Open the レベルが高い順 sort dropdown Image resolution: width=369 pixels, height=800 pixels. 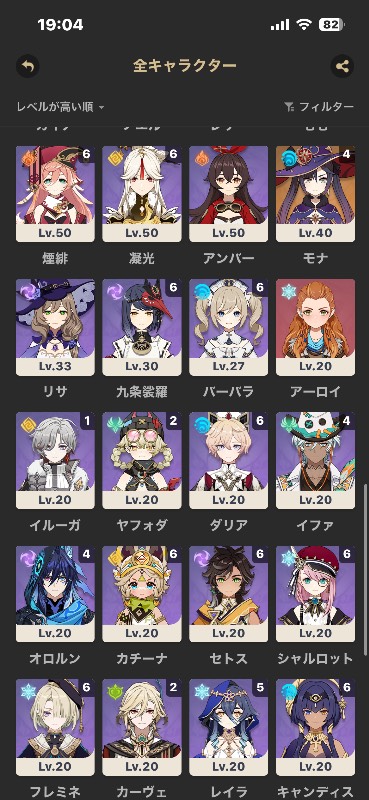tap(60, 107)
